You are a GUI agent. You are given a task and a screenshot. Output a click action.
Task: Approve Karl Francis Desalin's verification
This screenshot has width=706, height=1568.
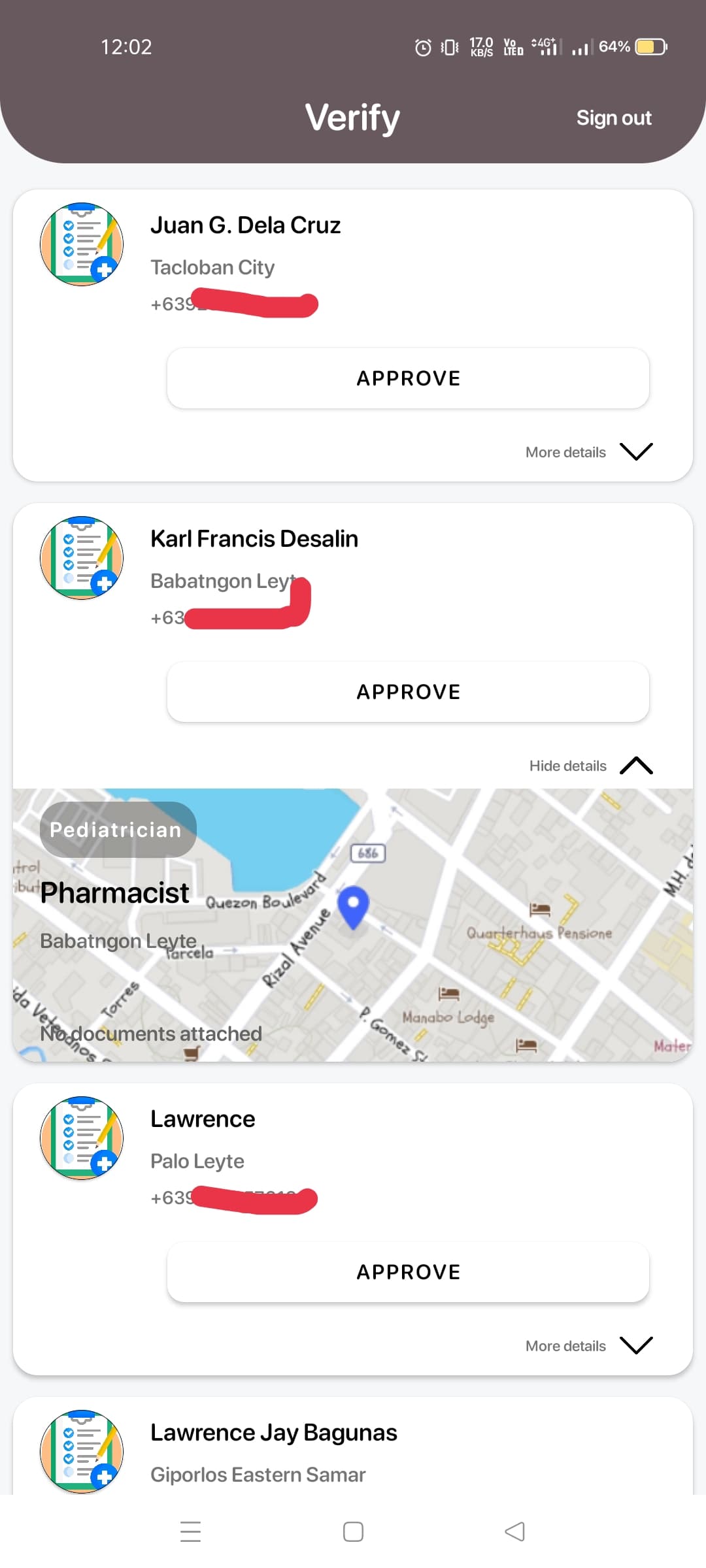408,691
